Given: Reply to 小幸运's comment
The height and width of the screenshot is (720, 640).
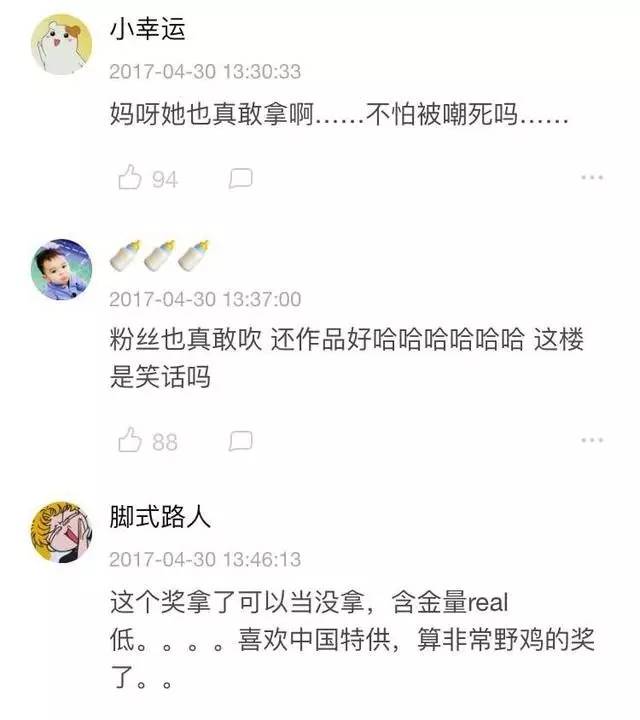Looking at the screenshot, I should 240,179.
